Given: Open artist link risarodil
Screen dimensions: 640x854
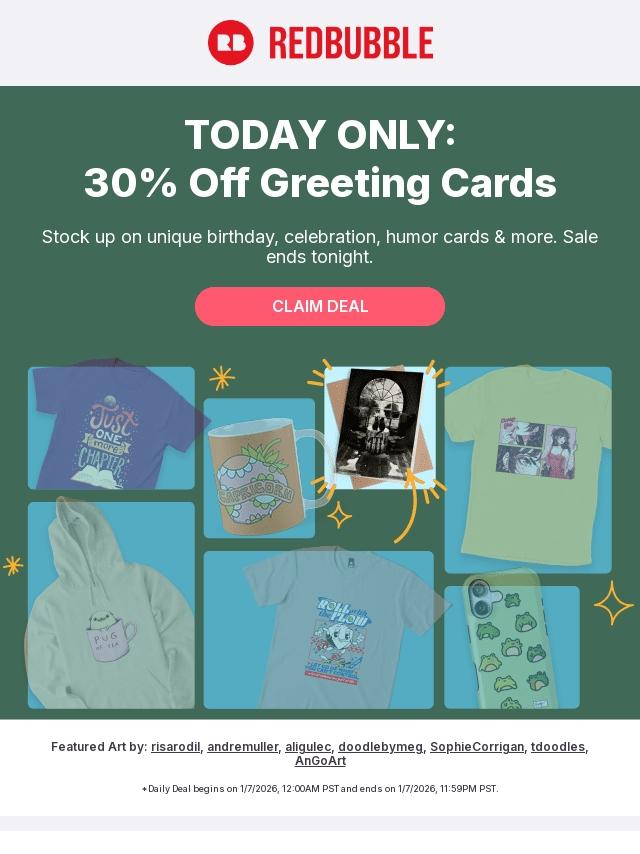Looking at the screenshot, I should [175, 747].
